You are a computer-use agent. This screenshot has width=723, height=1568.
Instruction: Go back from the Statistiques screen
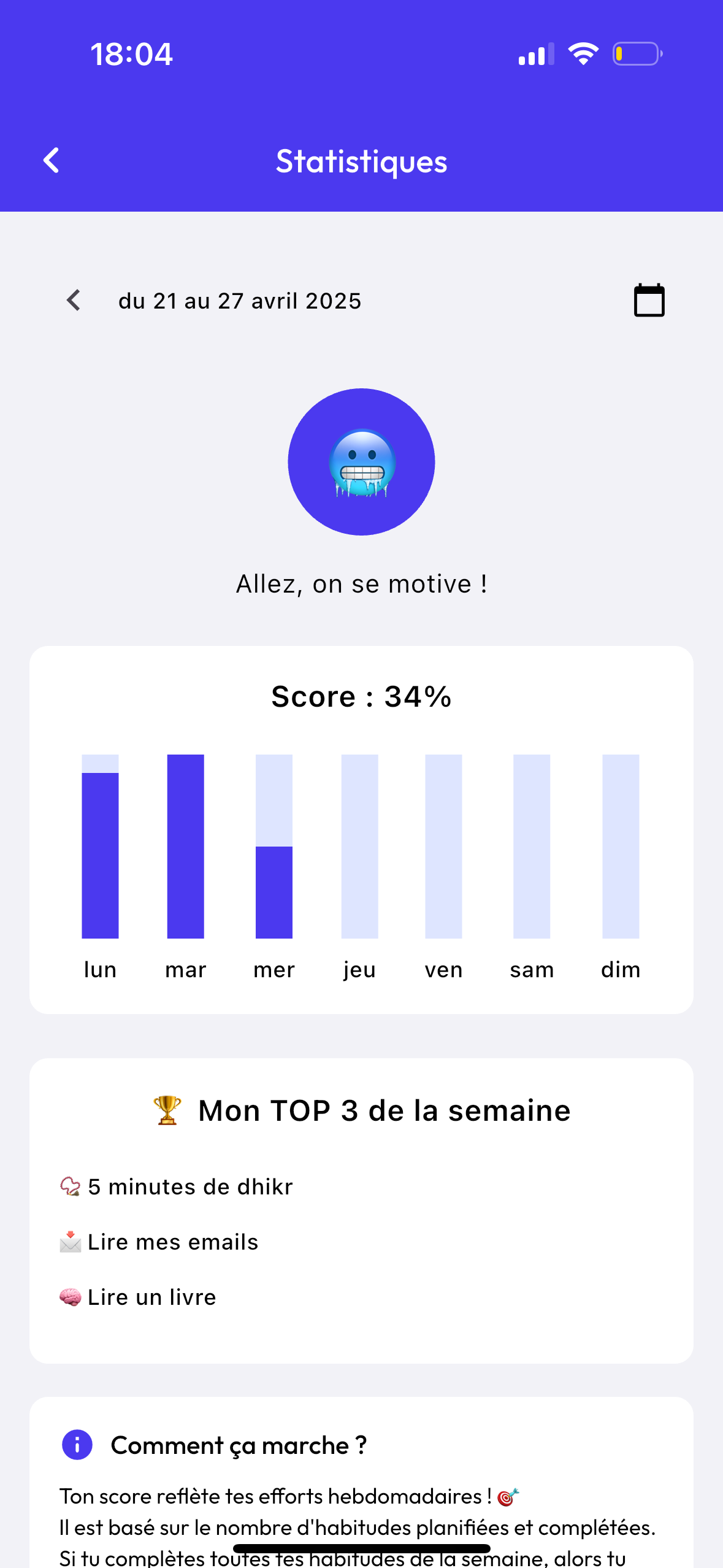point(52,161)
